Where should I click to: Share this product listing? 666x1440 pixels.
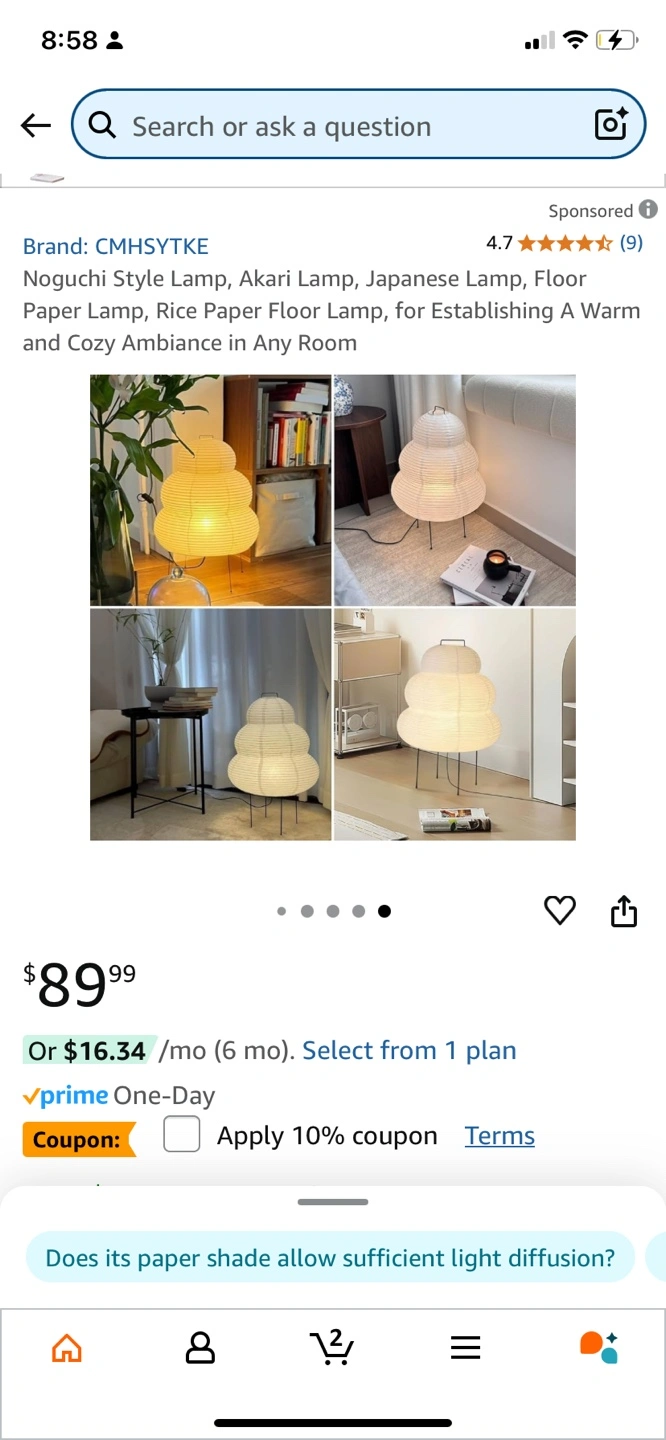click(624, 911)
